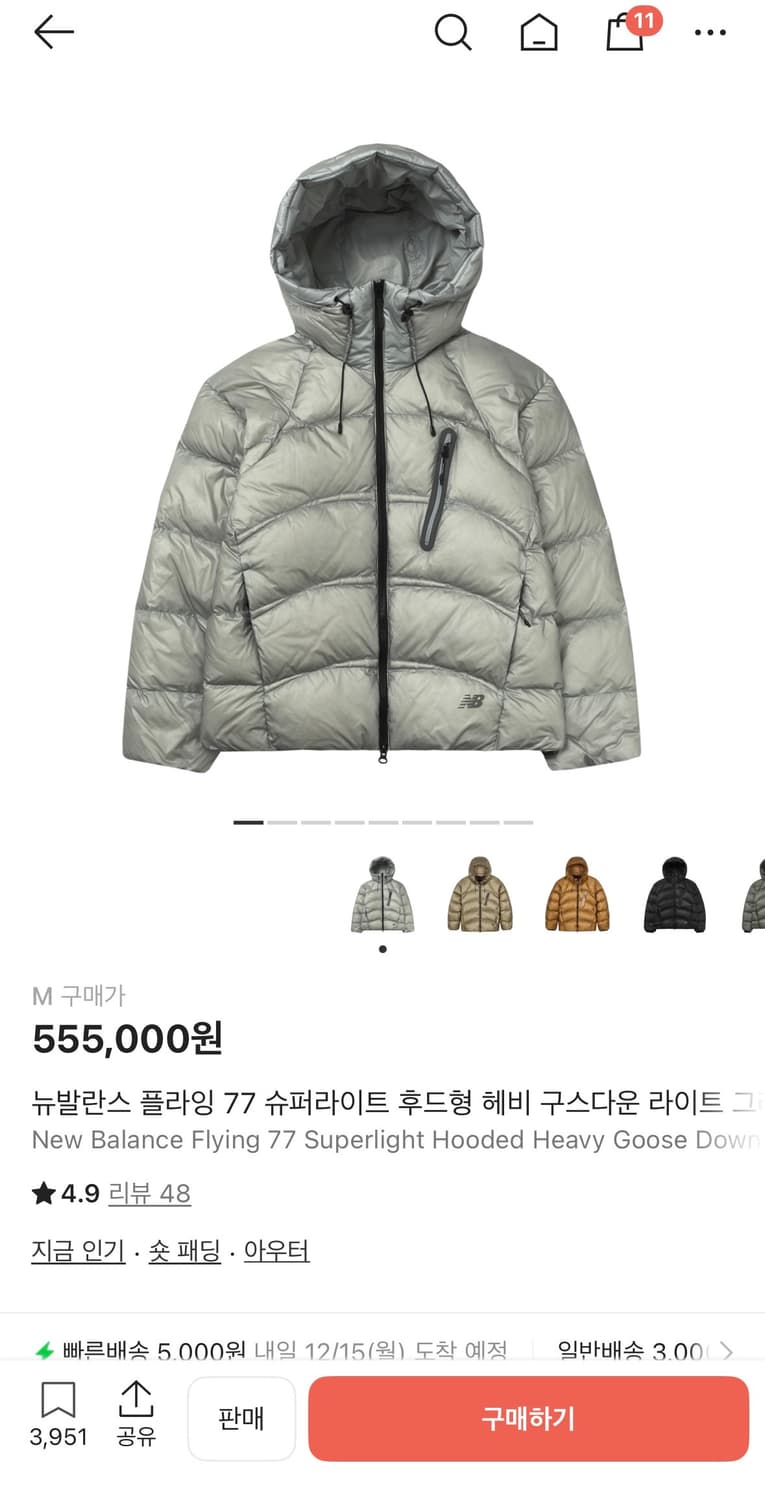The image size is (765, 1500).
Task: Open the 지금 인기 trending link
Action: [78, 1251]
